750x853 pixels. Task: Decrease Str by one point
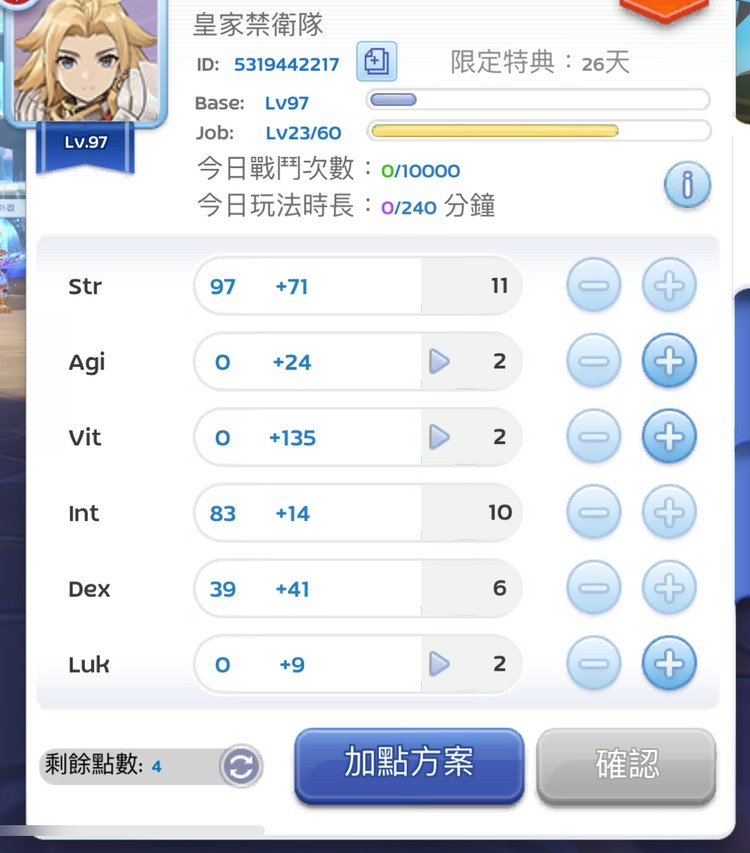(x=594, y=286)
